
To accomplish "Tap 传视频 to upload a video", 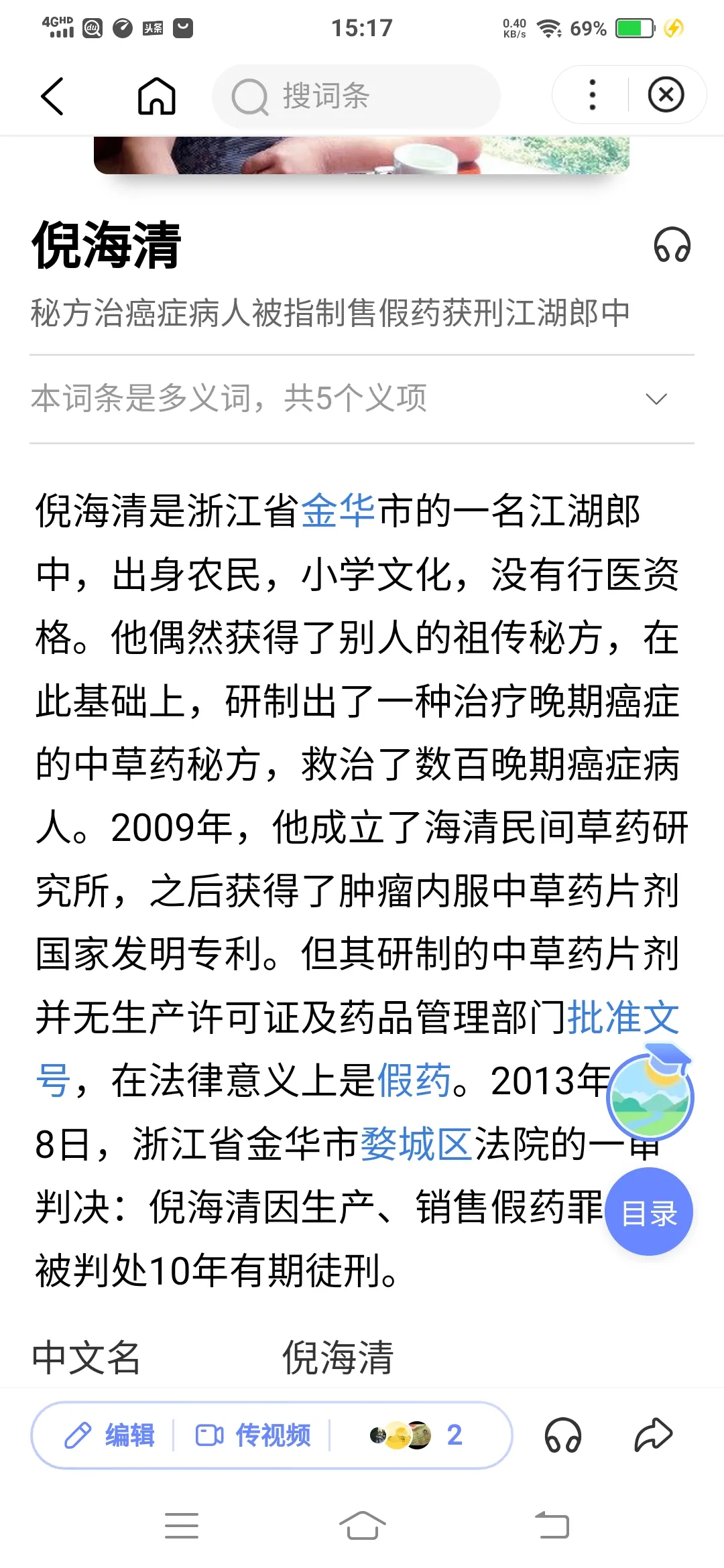I will point(253,1435).
